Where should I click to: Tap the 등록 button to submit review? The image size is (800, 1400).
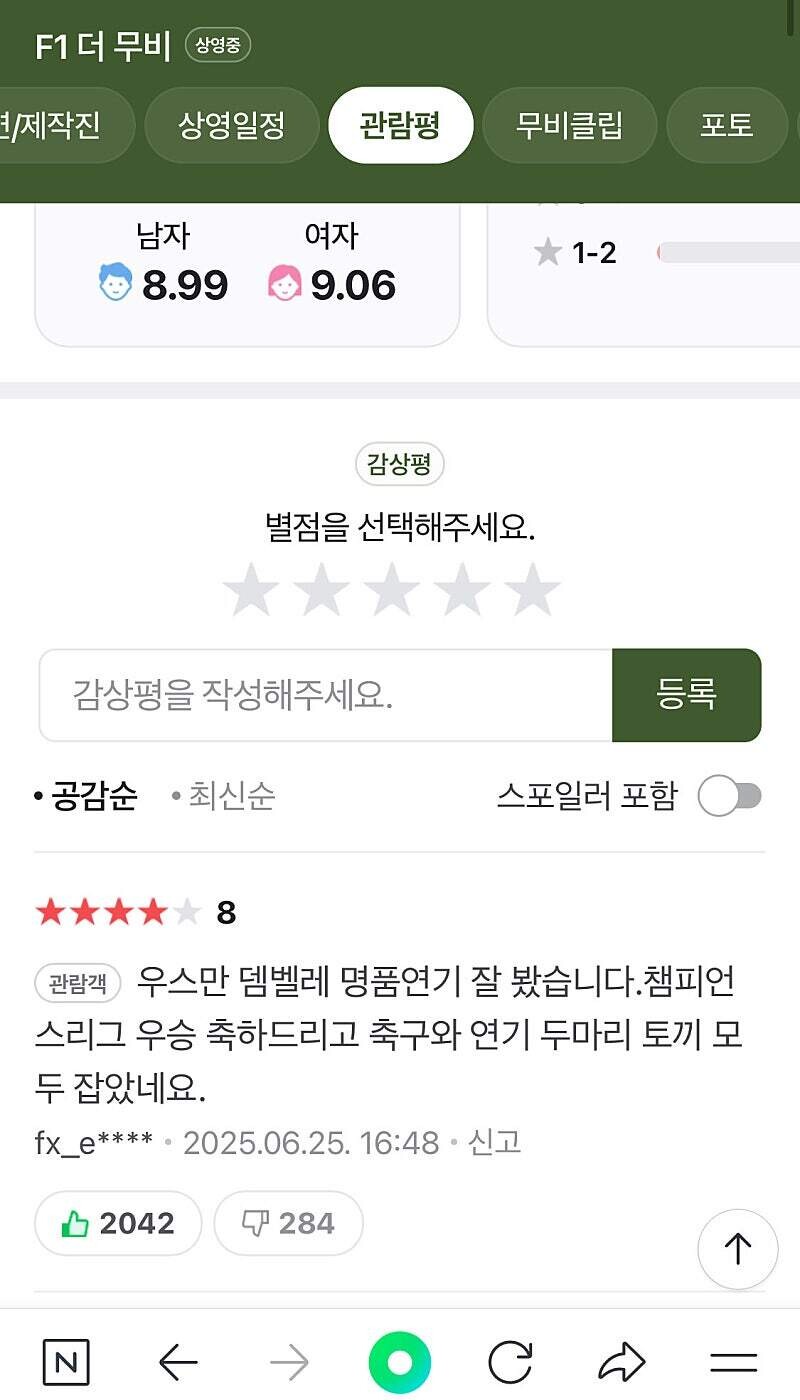687,695
